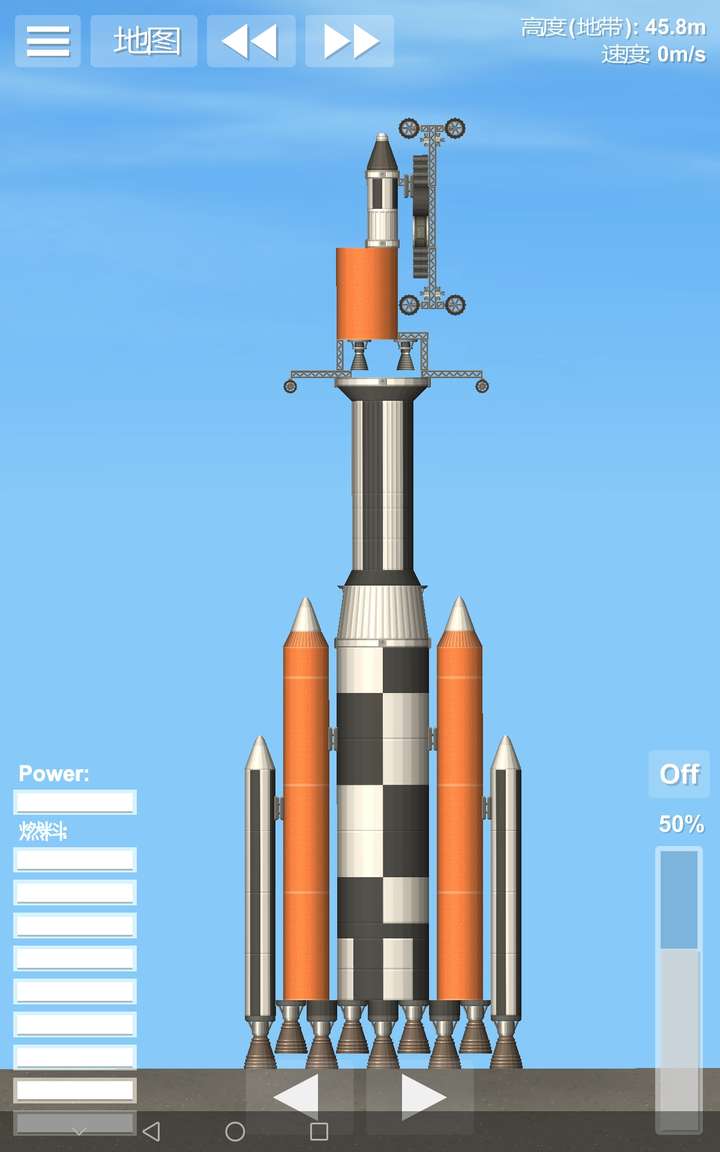The height and width of the screenshot is (1152, 720).
Task: Go to the system home screen
Action: (x=235, y=1131)
